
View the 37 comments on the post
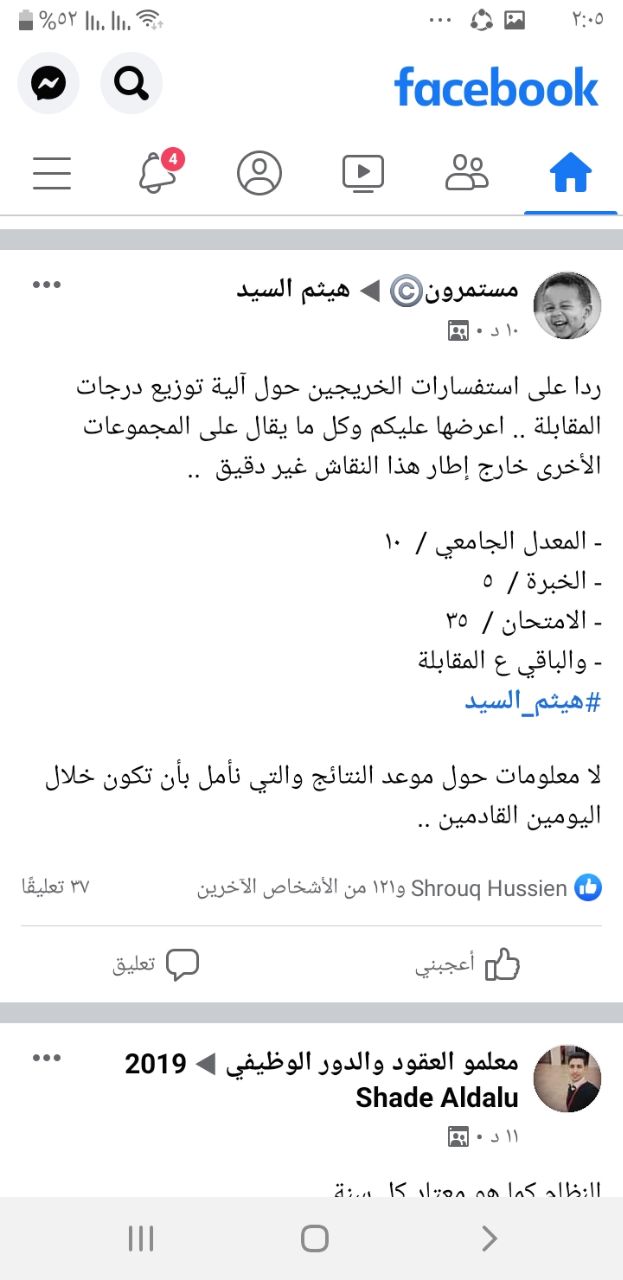point(55,887)
